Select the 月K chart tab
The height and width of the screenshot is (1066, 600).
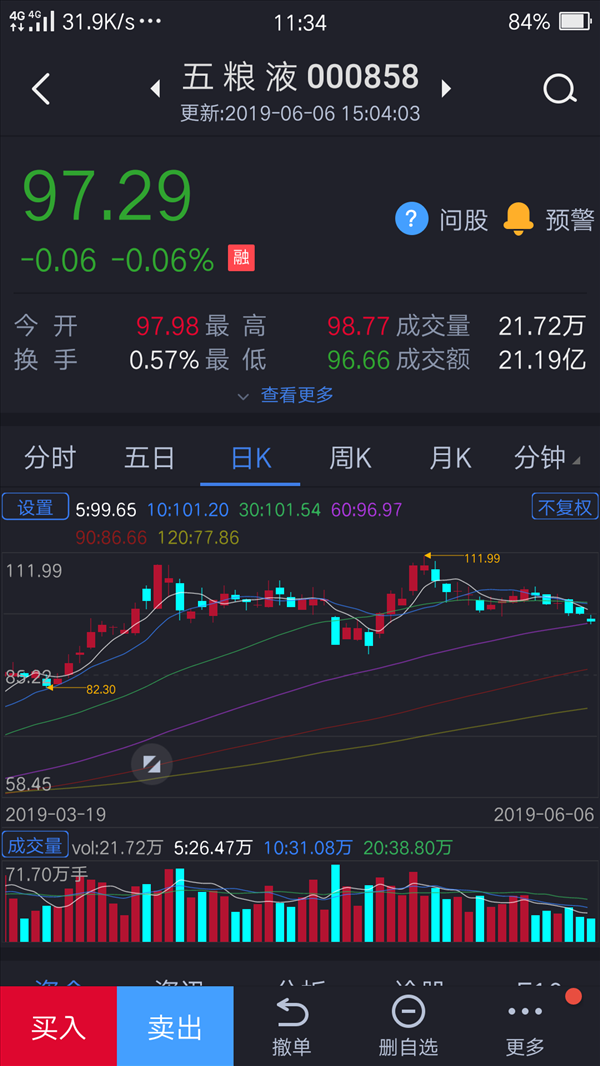[450, 458]
